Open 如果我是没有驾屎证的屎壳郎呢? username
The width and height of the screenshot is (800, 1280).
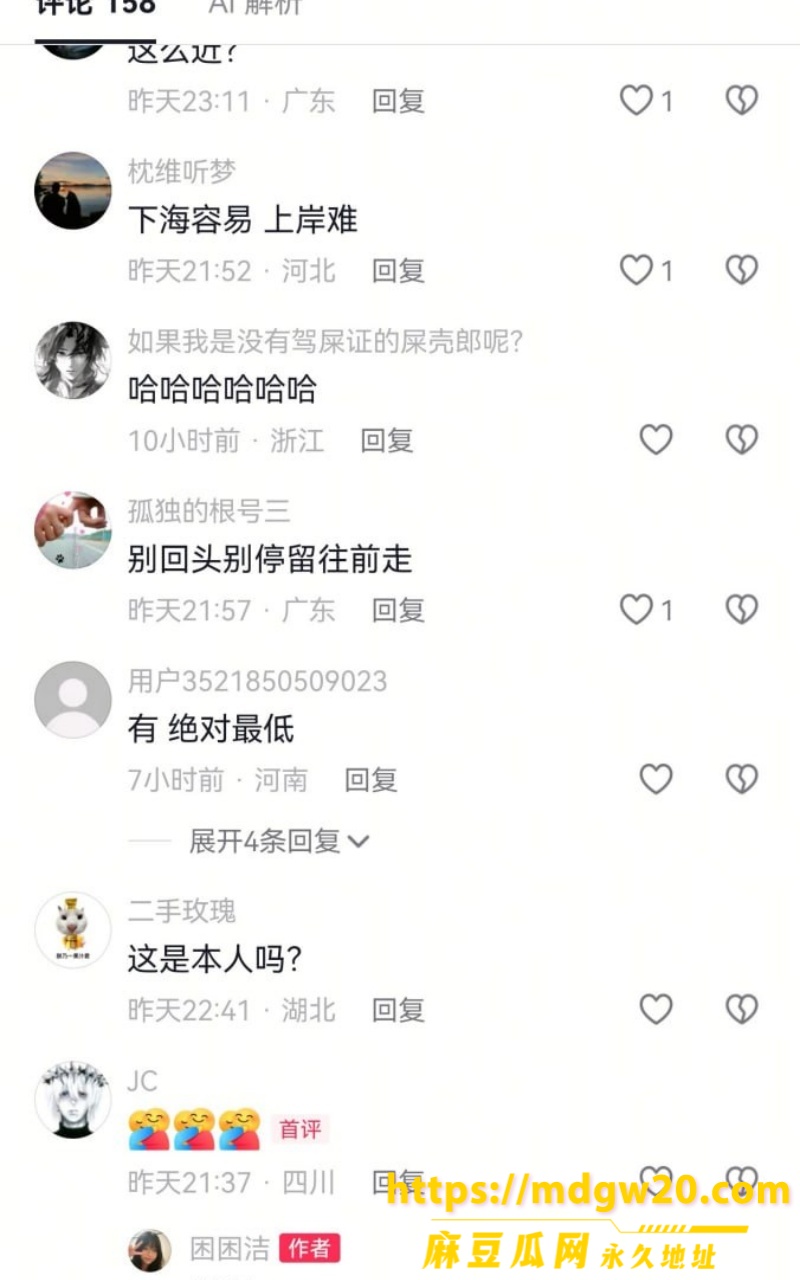[x=326, y=341]
